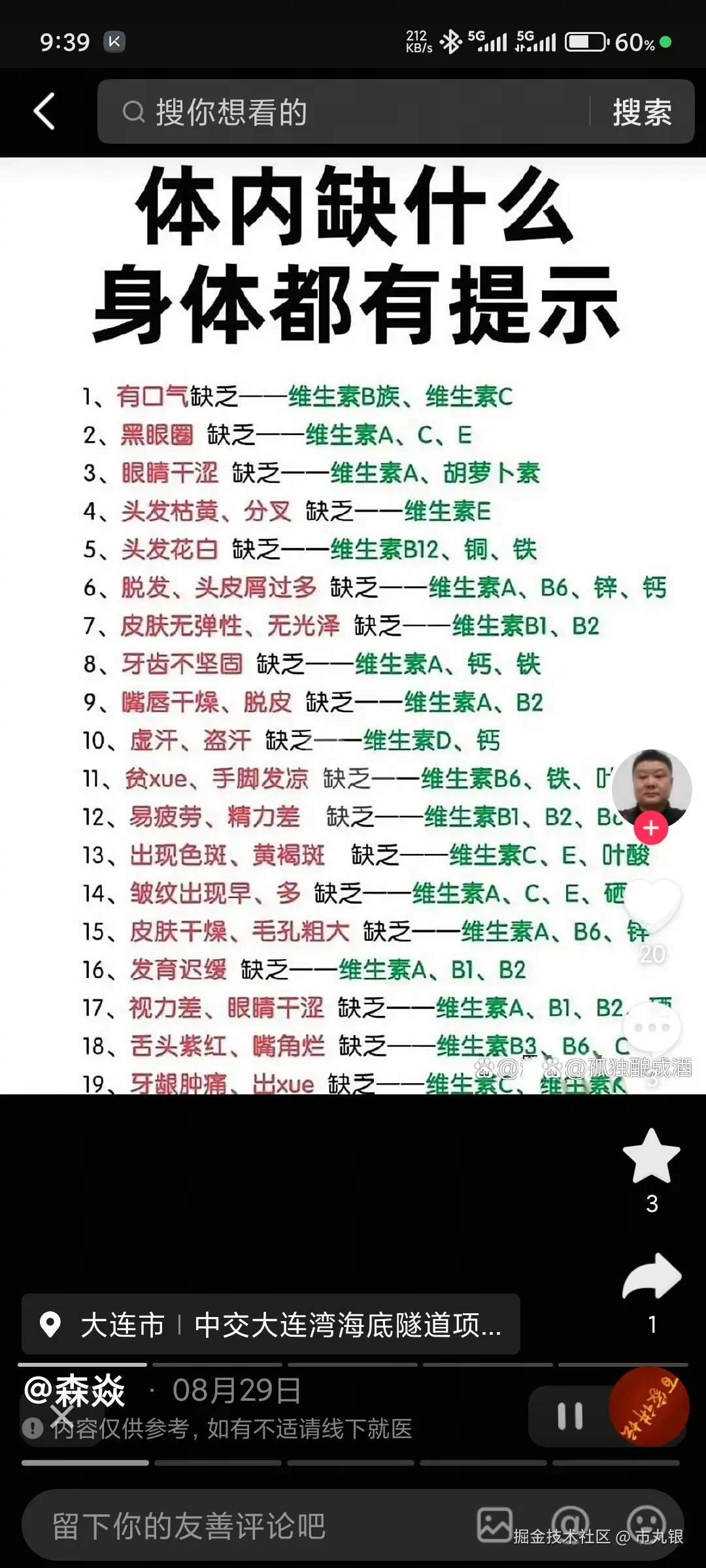Mention someone with the @ icon
The image size is (706, 1568).
(570, 1524)
